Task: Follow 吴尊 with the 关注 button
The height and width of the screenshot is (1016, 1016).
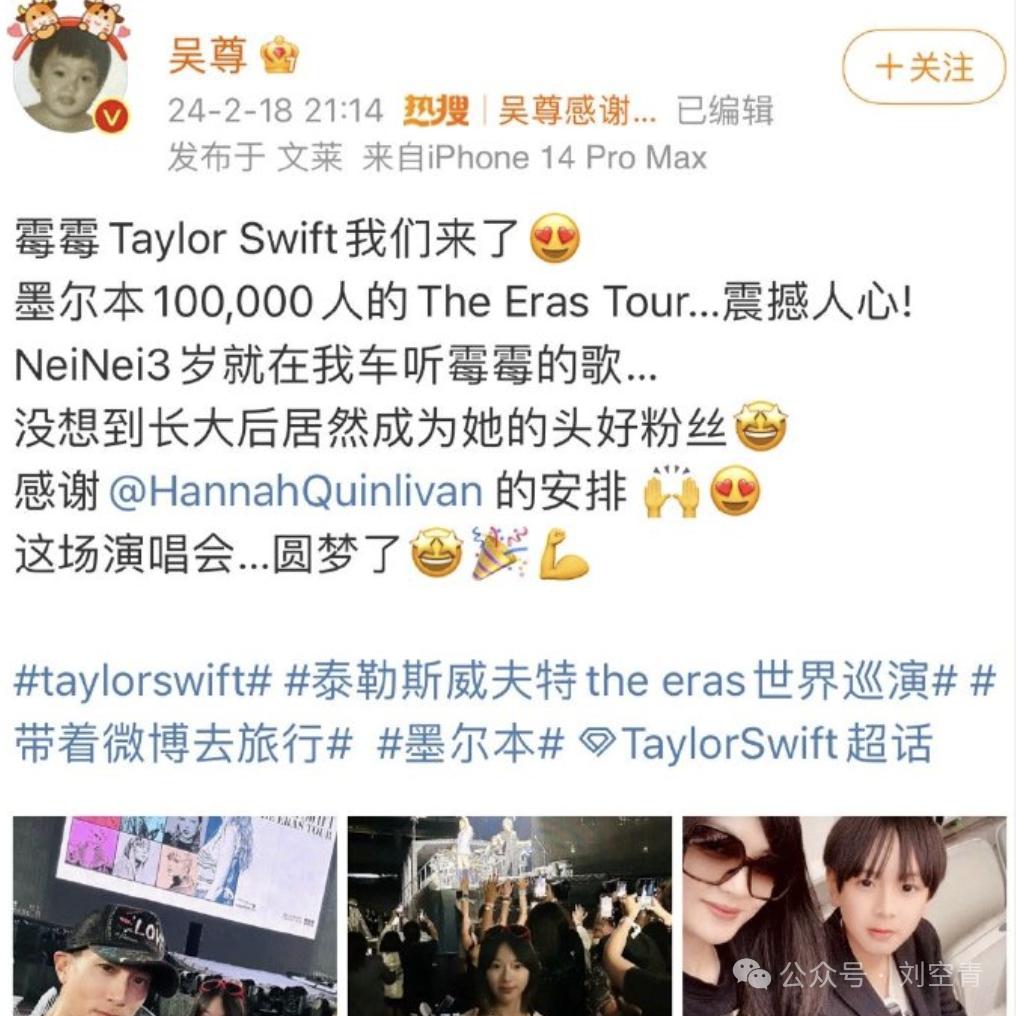Action: point(923,68)
